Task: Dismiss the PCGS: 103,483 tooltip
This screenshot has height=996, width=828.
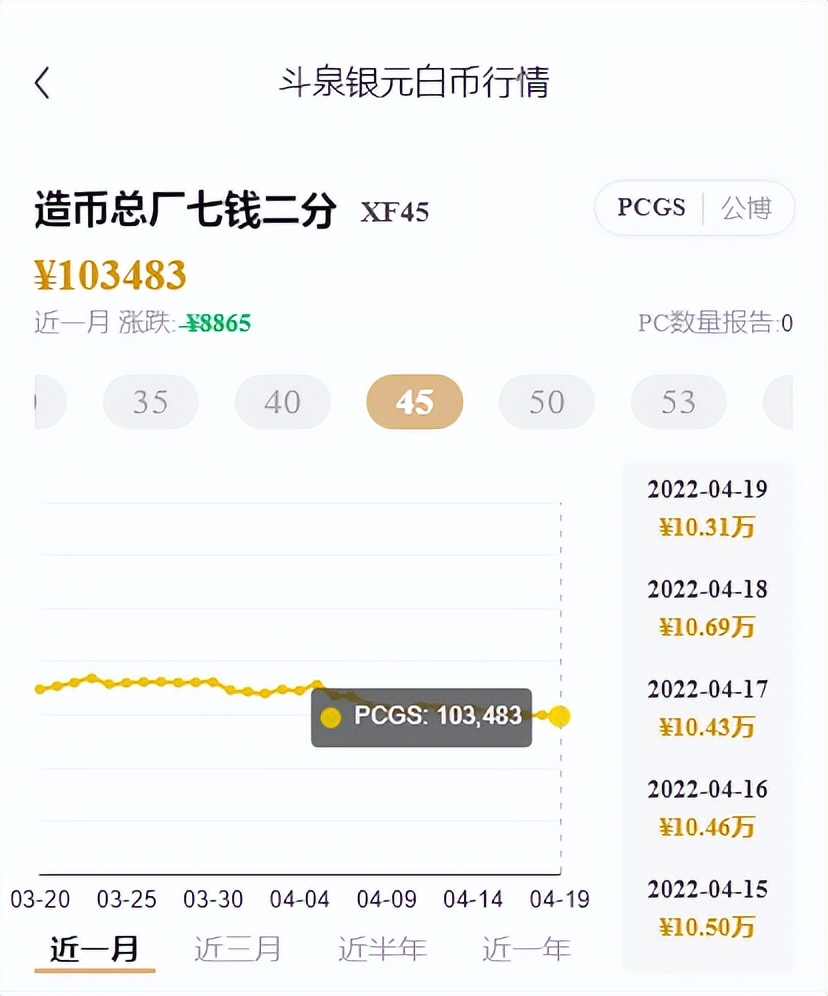Action: click(x=421, y=716)
